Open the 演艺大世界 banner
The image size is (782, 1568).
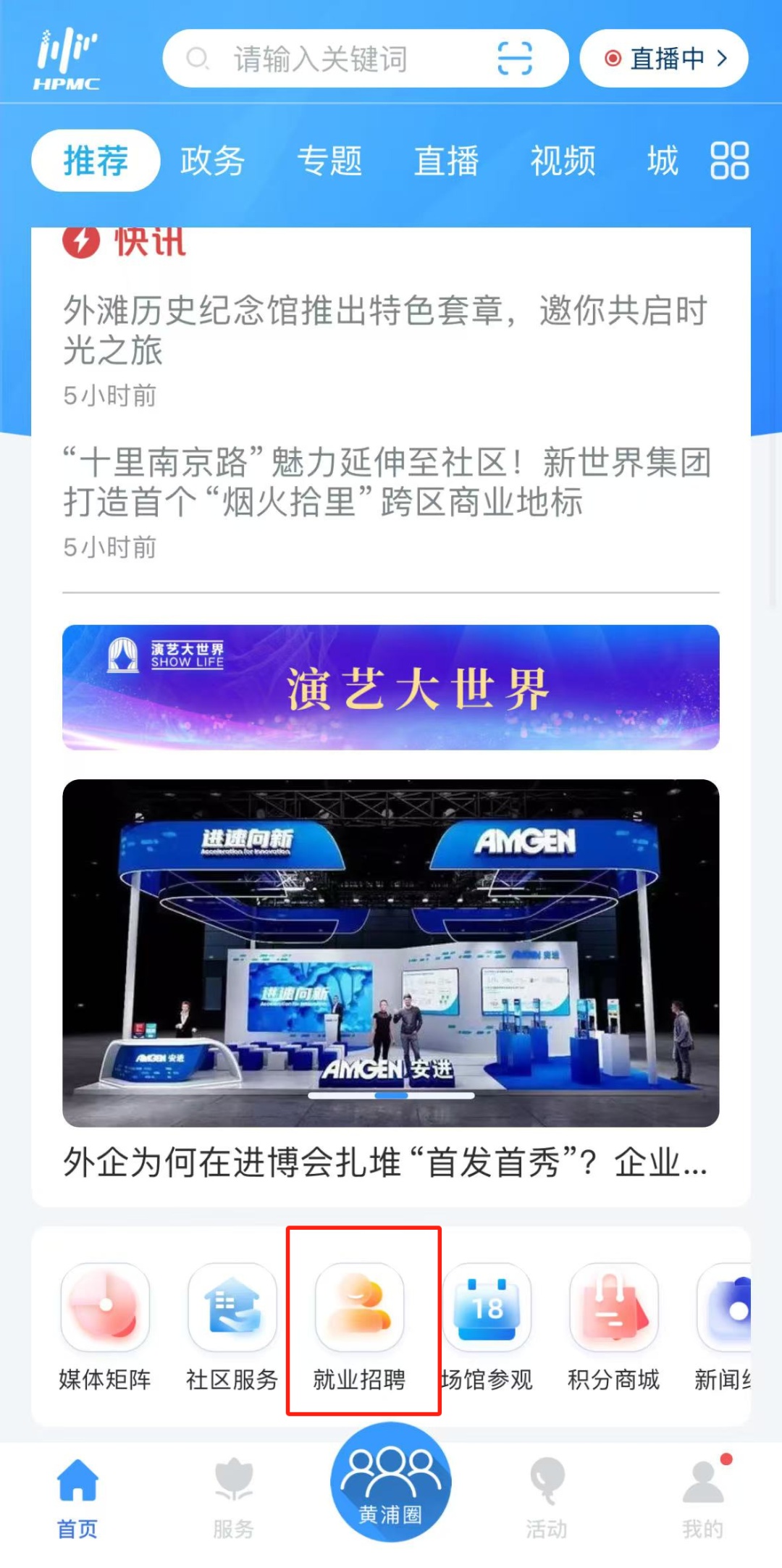[x=391, y=687]
